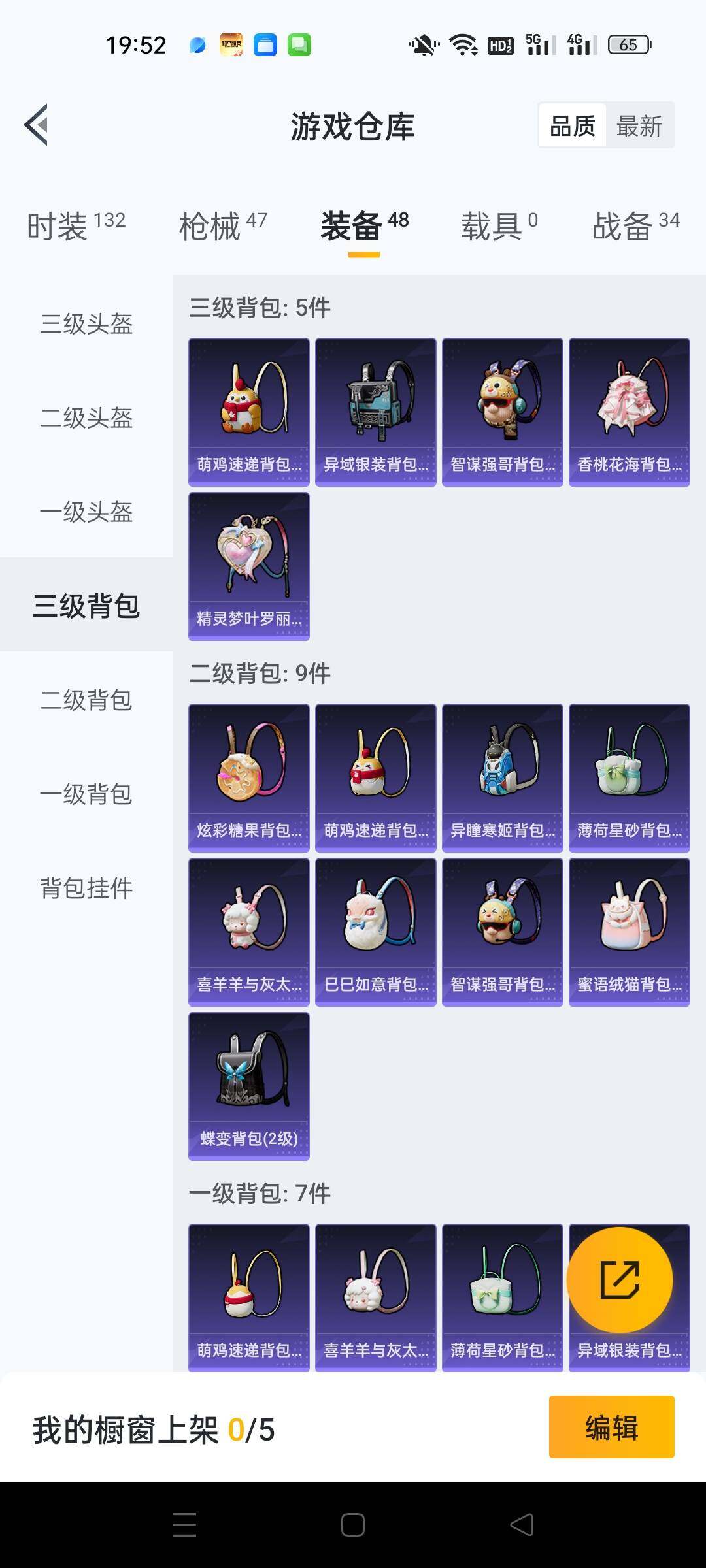
Task: Select 二级背包 in the side menu
Action: click(86, 700)
